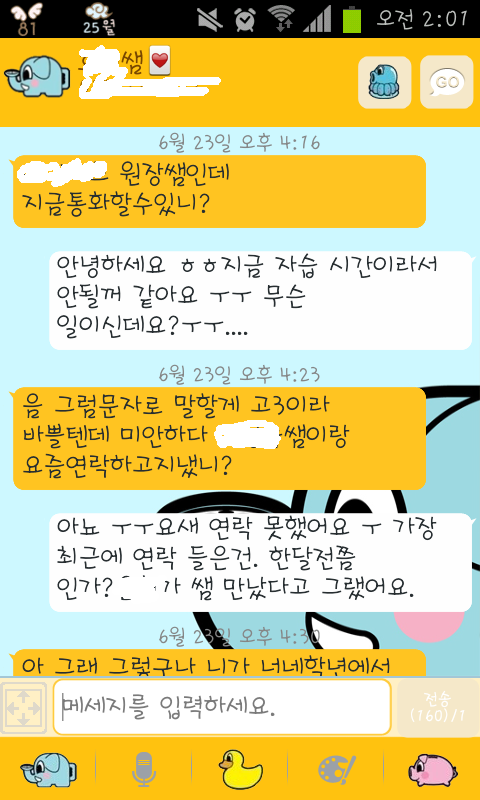Tap the GO speech bubble button
Image resolution: width=480 pixels, height=800 pixels.
(x=446, y=82)
